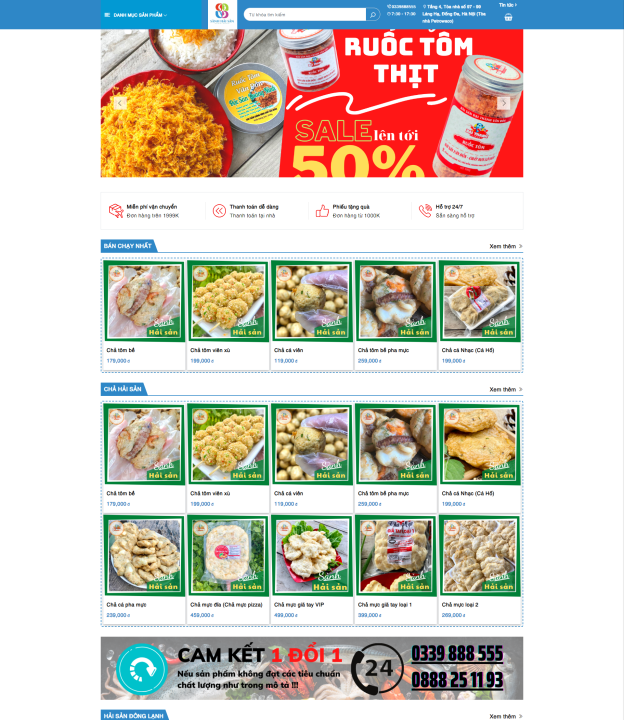
Task: Tap the search magnifier icon
Action: (372, 15)
